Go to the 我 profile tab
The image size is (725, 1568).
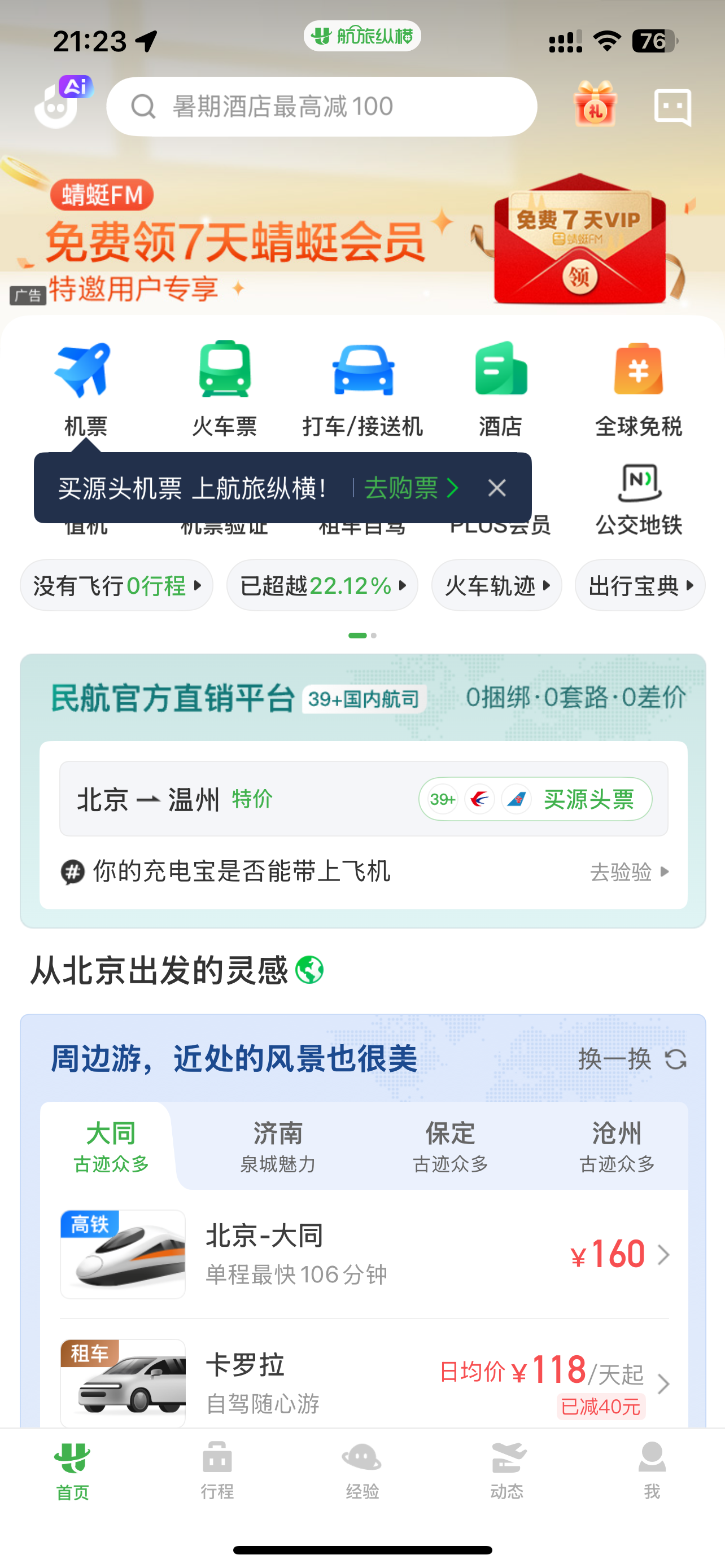click(x=652, y=1470)
